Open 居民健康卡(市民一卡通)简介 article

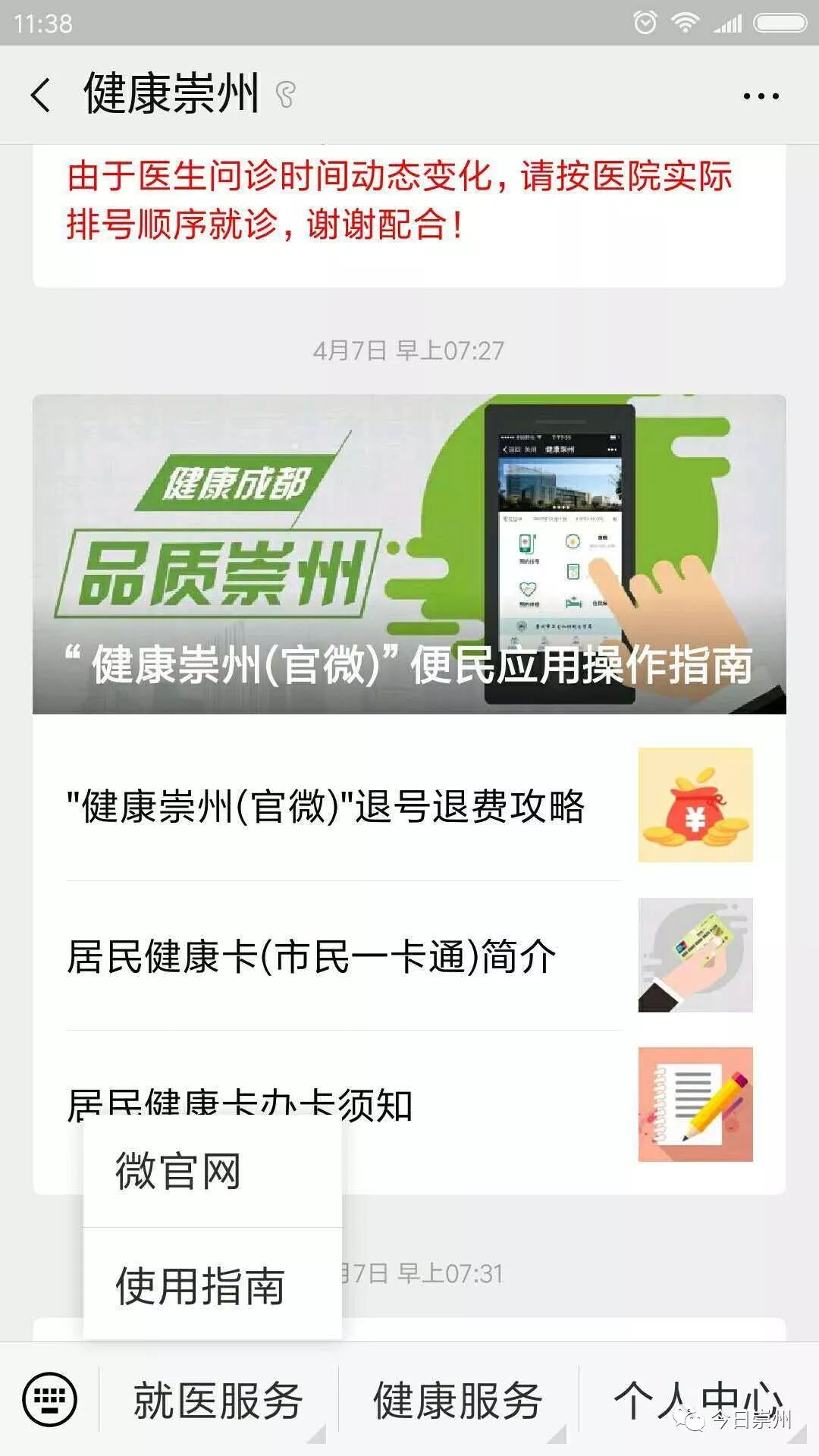click(409, 955)
